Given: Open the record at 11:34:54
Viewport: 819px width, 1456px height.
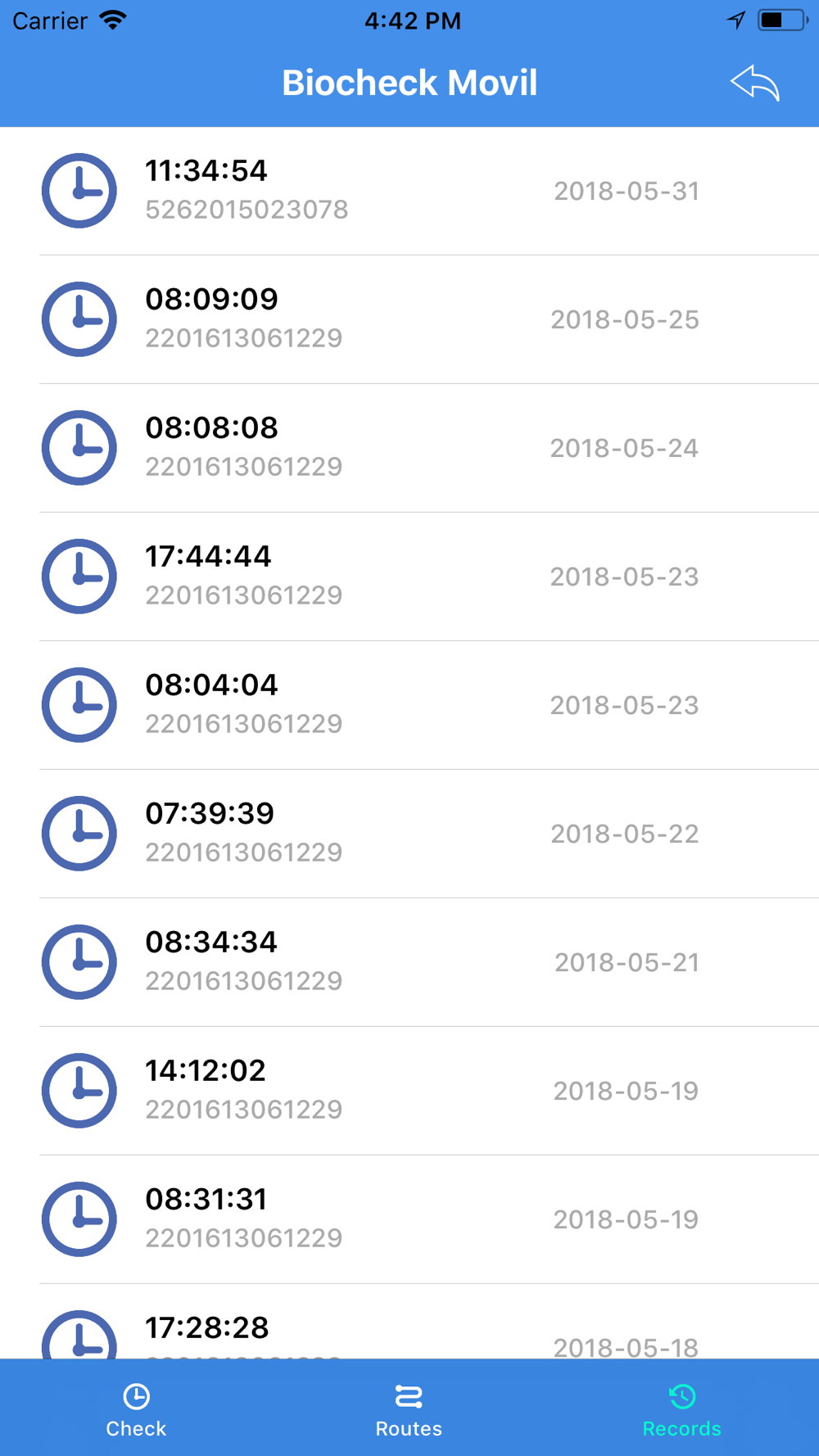Looking at the screenshot, I should click(409, 191).
